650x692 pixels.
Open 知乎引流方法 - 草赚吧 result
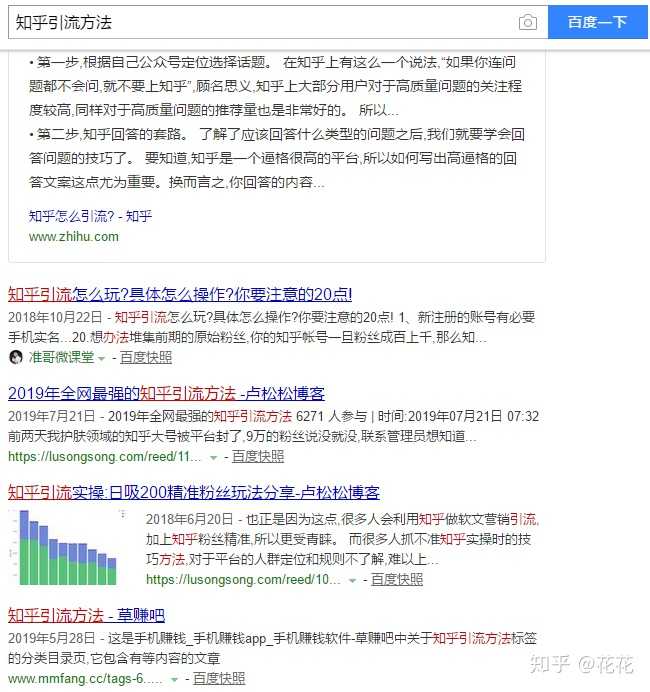click(86, 614)
